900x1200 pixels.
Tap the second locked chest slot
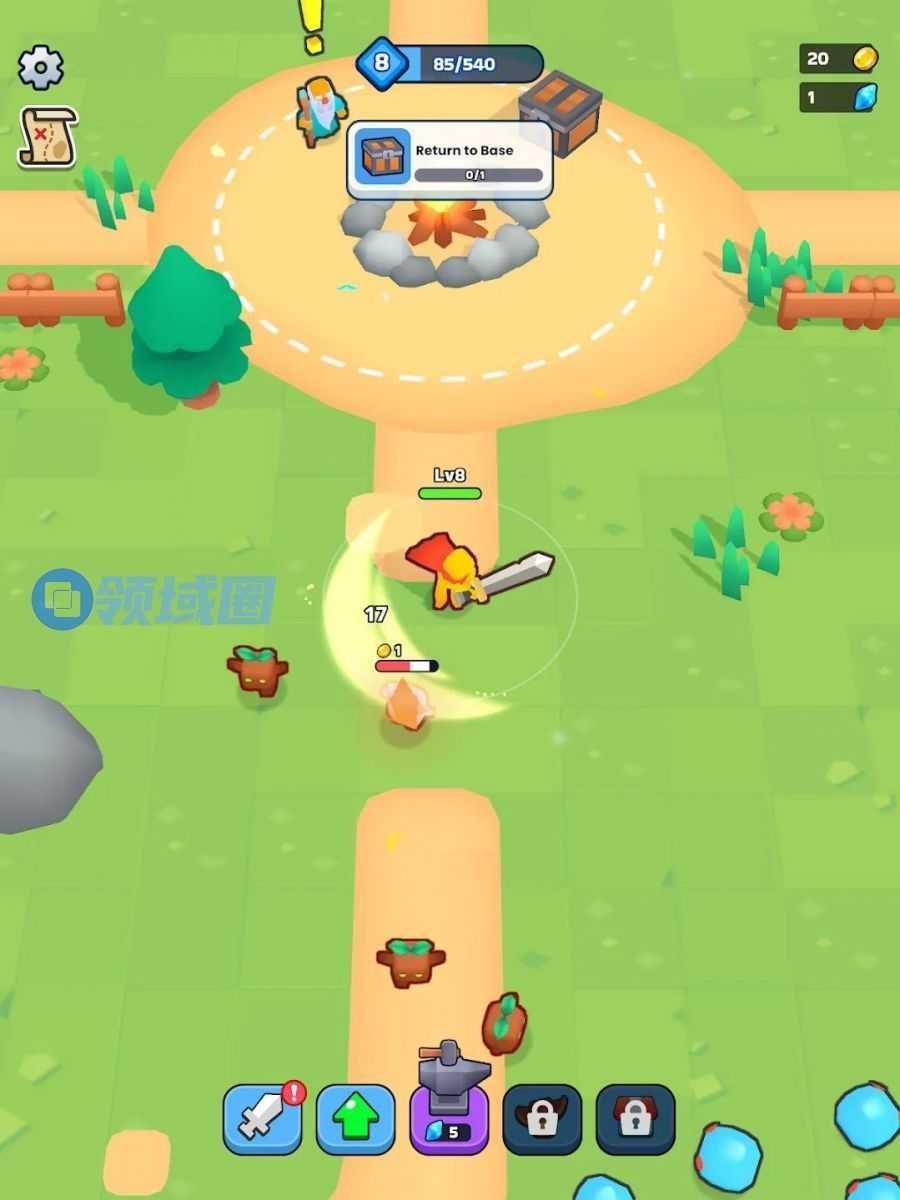tap(636, 1119)
